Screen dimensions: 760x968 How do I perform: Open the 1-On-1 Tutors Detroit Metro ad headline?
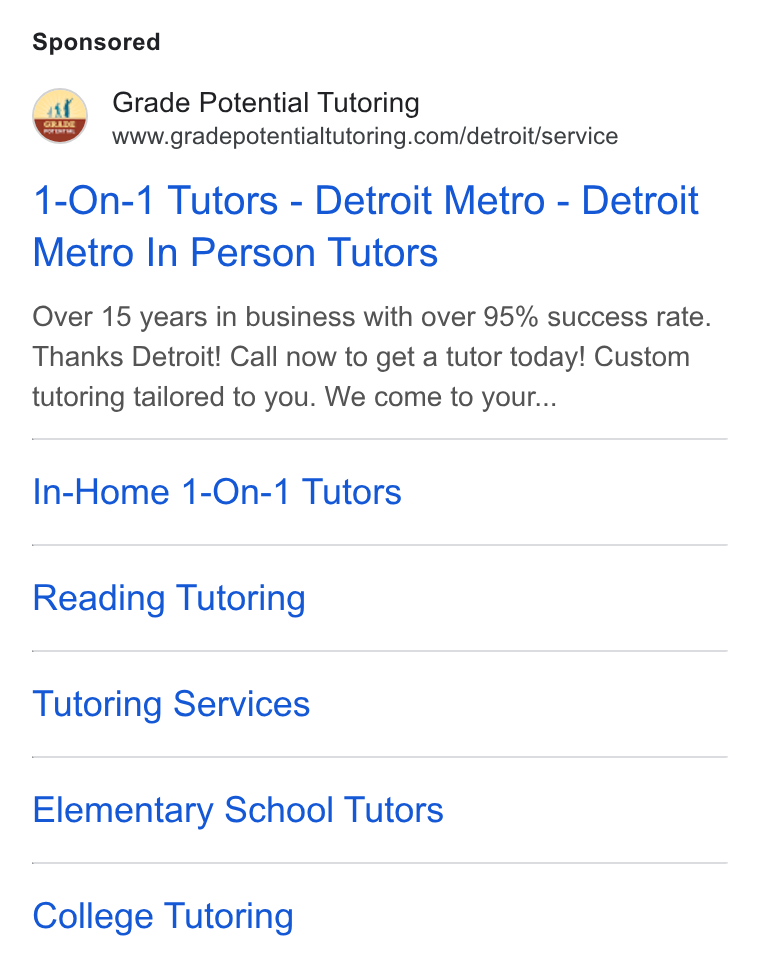[365, 226]
